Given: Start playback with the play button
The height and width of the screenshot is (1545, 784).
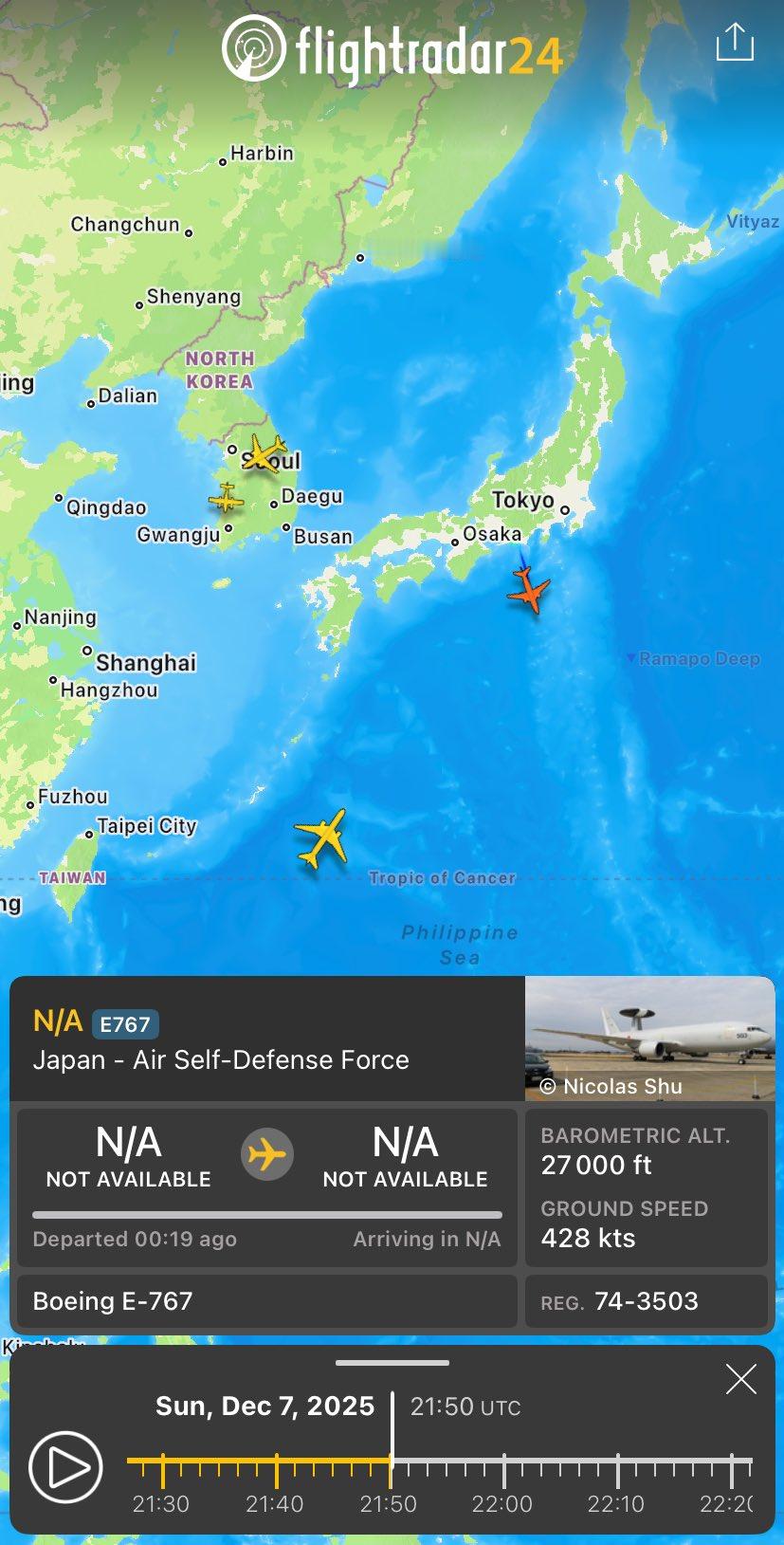Looking at the screenshot, I should [x=64, y=1467].
